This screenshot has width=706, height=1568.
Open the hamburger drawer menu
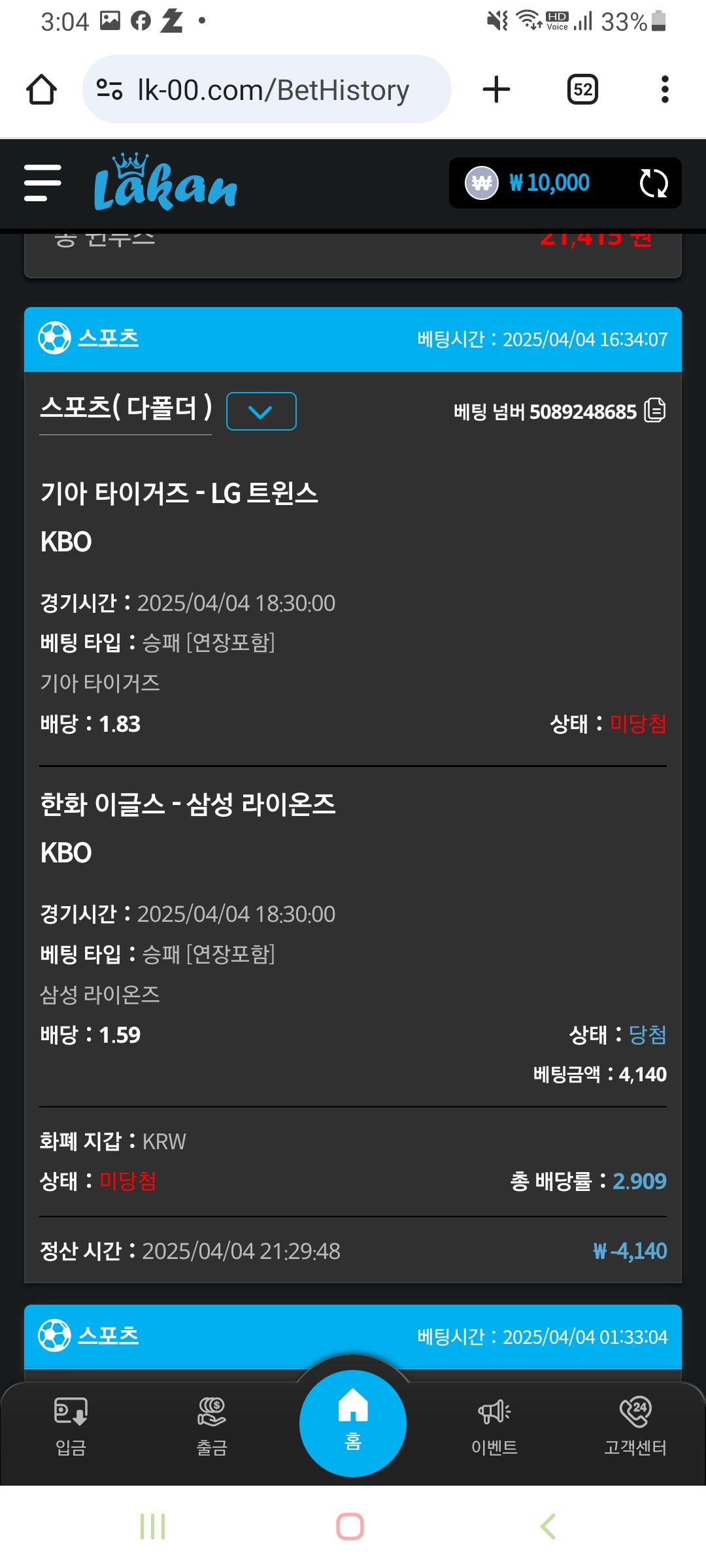(42, 183)
